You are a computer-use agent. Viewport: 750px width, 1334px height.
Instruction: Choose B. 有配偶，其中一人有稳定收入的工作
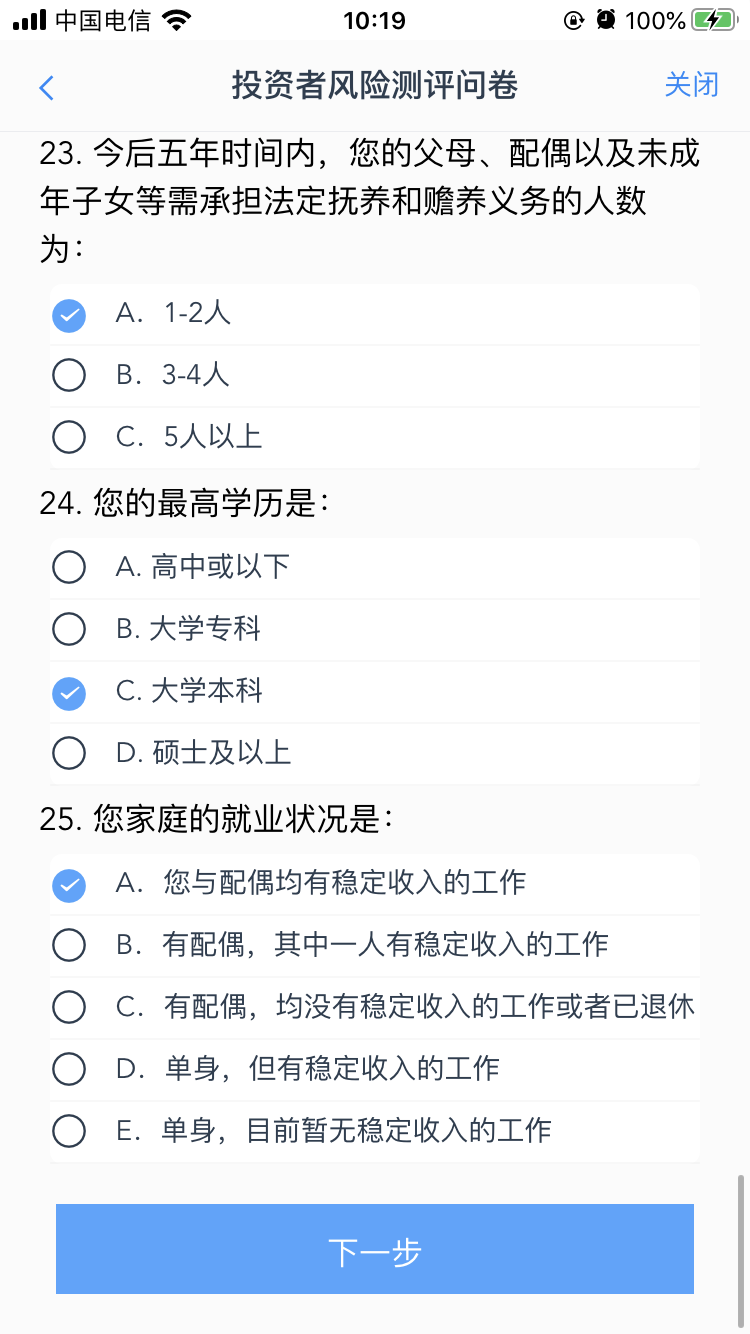(x=375, y=946)
